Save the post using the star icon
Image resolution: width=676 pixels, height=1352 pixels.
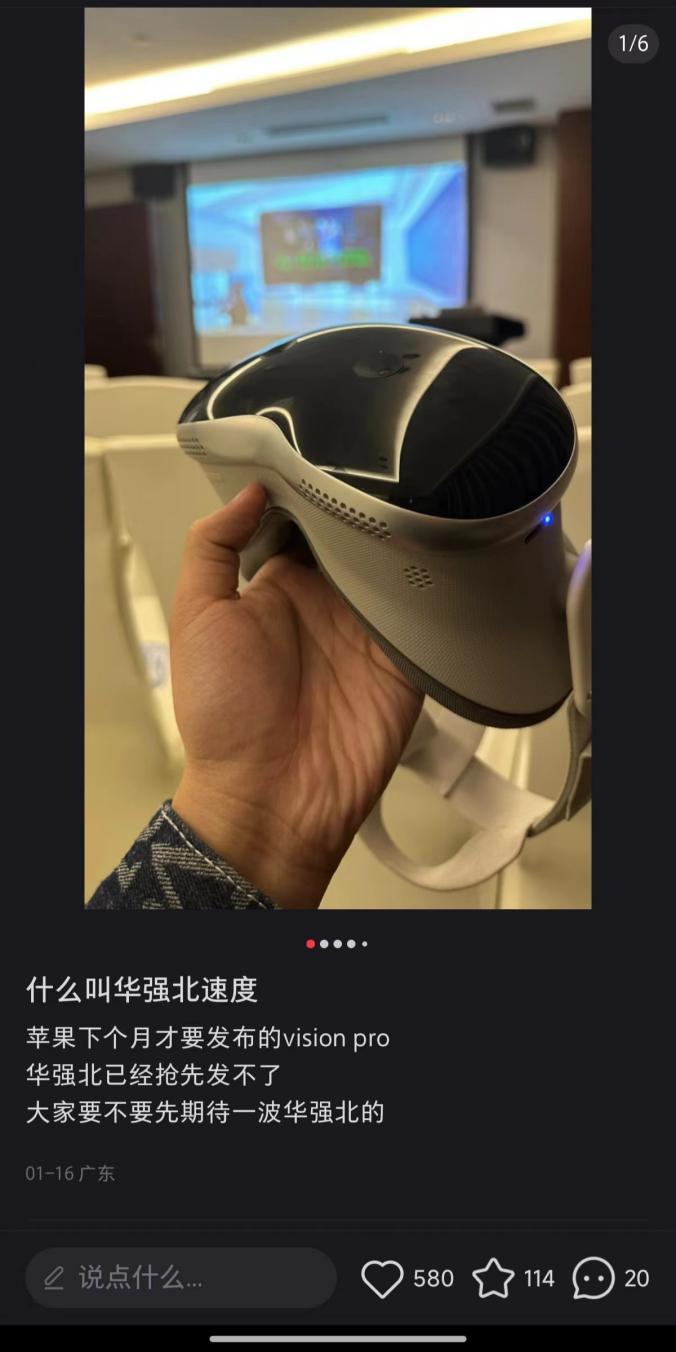click(x=493, y=1278)
